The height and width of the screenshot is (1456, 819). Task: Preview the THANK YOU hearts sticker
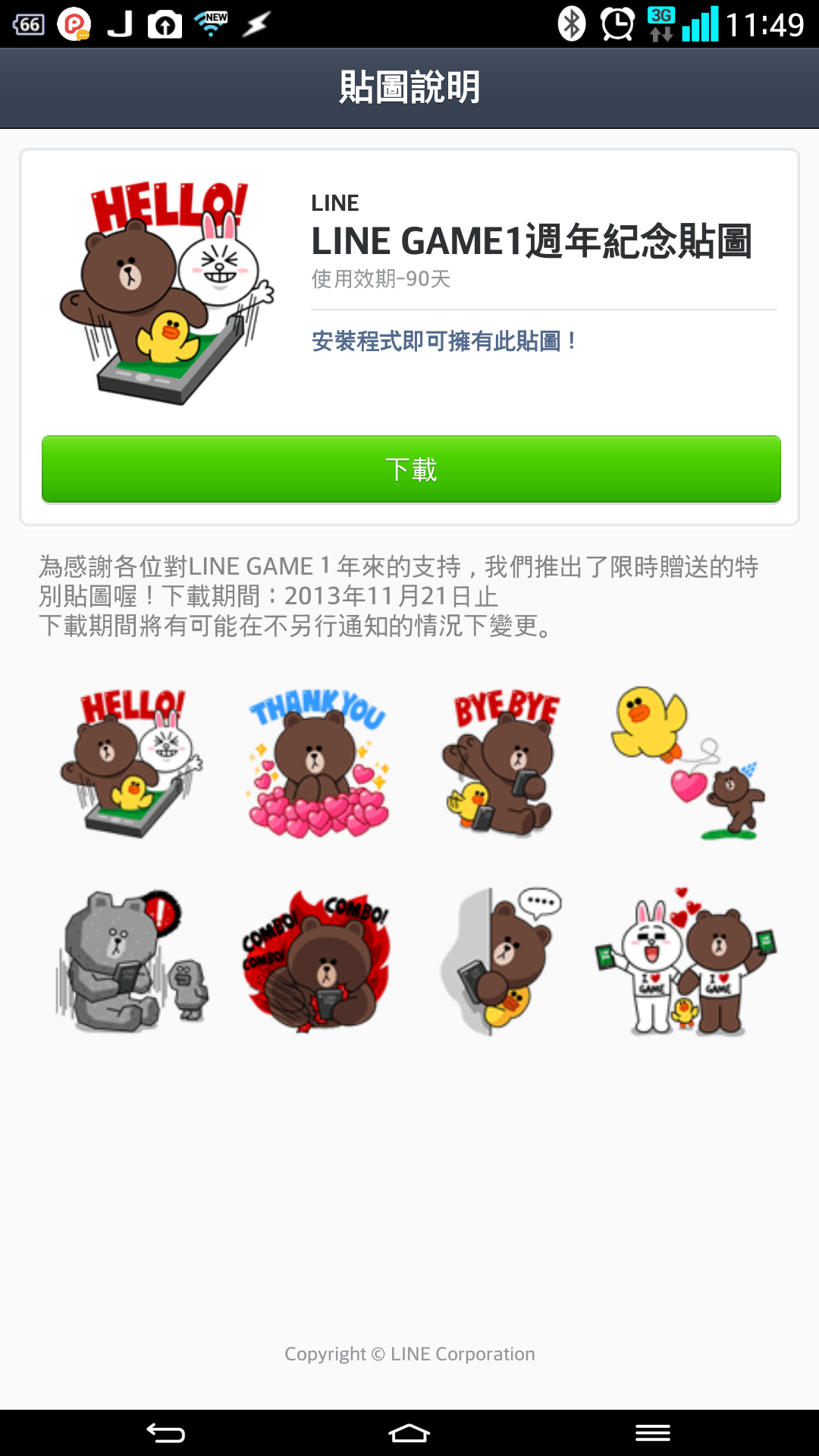point(318,764)
